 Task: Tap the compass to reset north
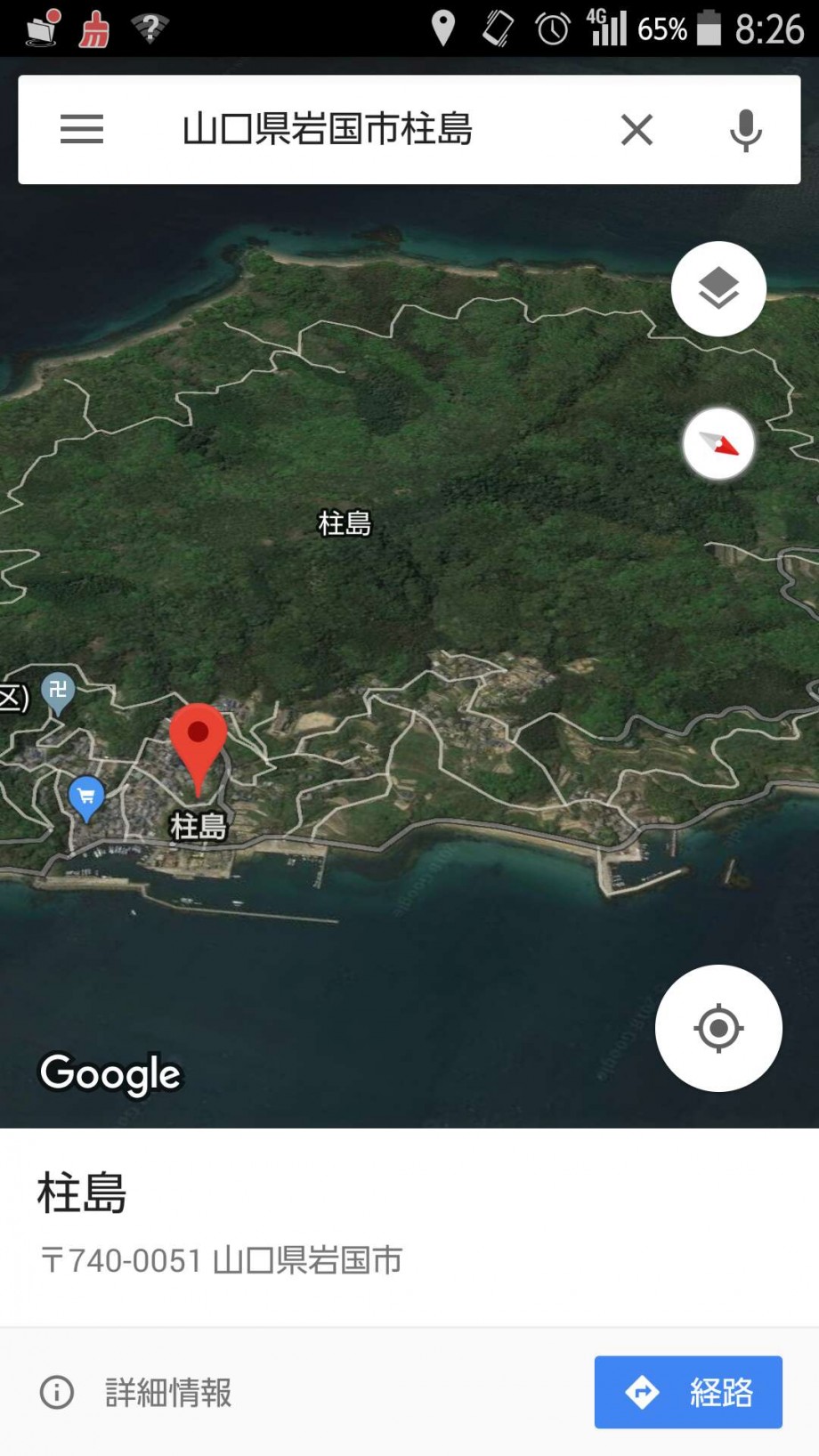(718, 443)
